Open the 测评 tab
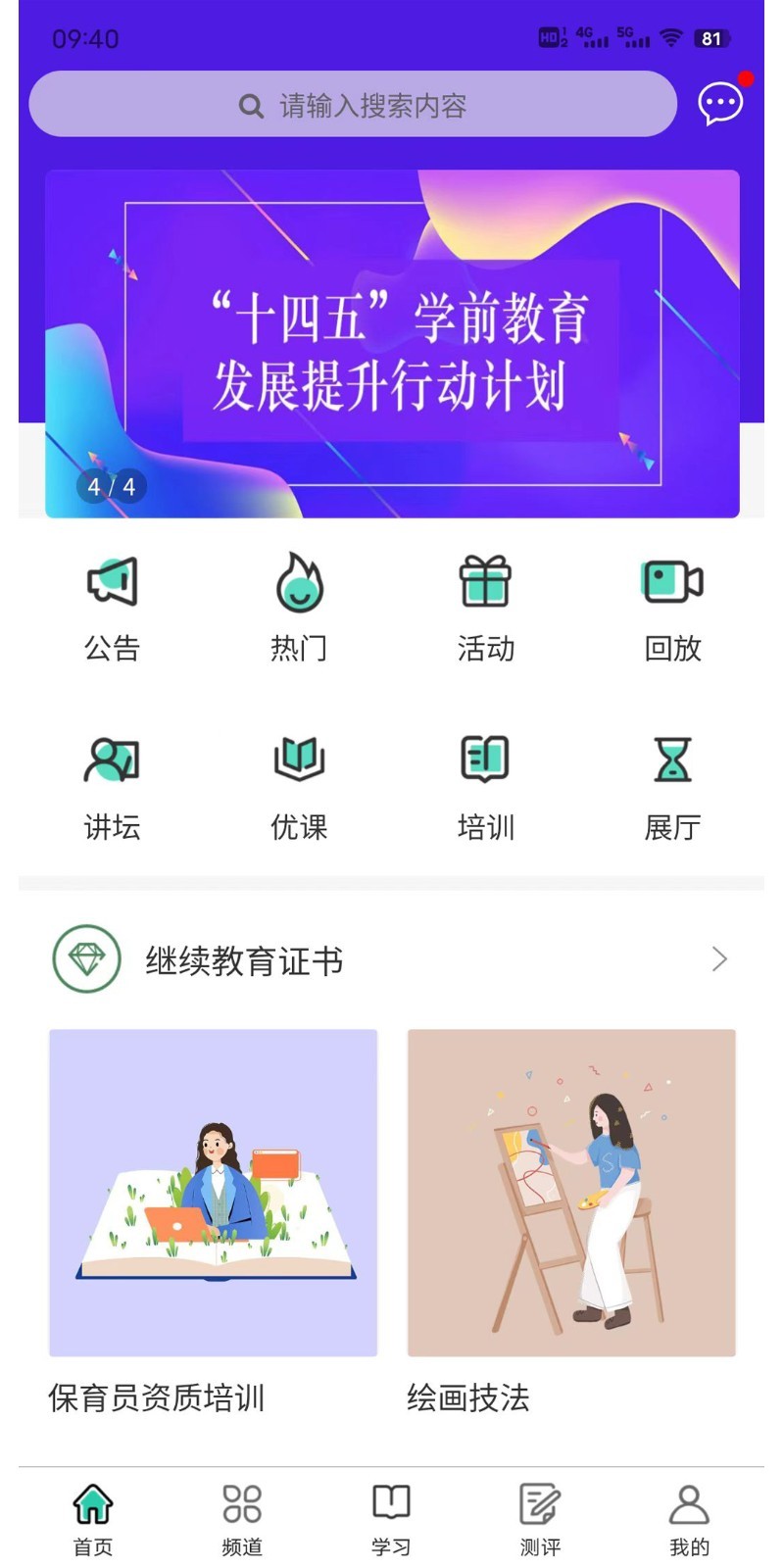This screenshot has height=1568, width=783. 540,1518
